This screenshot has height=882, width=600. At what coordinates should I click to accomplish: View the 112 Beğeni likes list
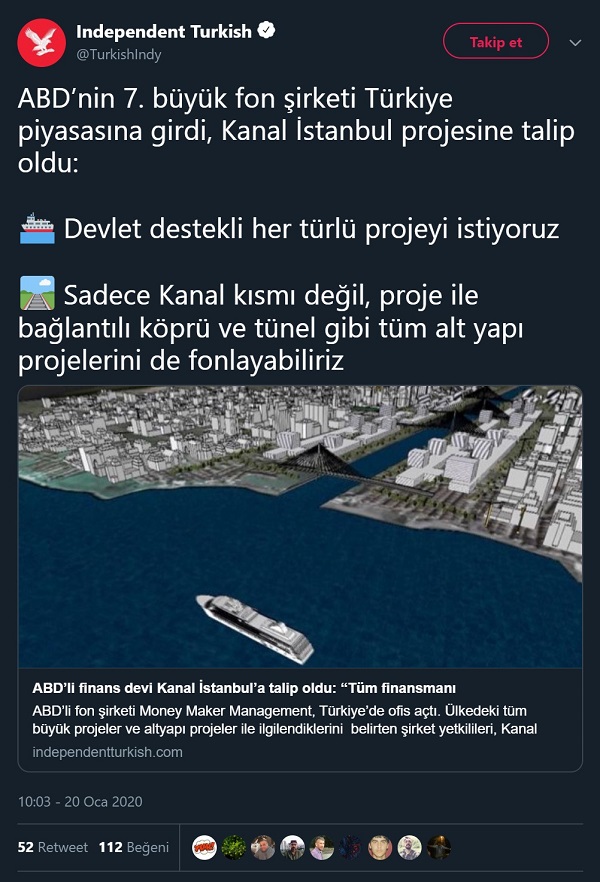(133, 847)
